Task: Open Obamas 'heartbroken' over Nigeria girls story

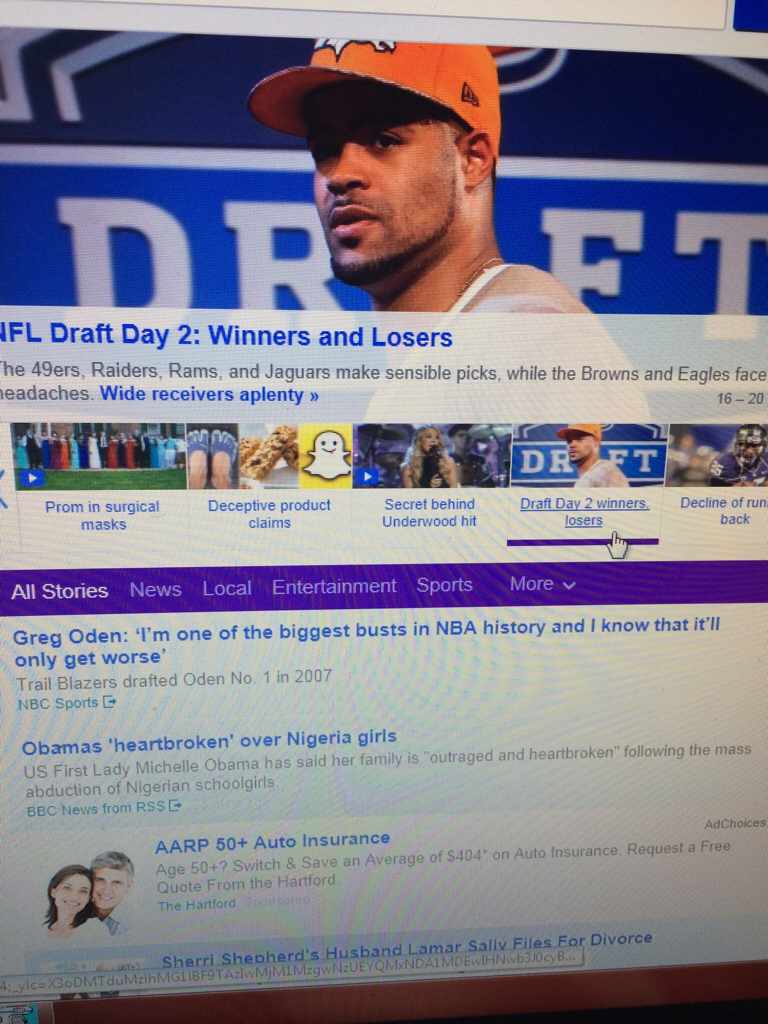Action: [209, 742]
